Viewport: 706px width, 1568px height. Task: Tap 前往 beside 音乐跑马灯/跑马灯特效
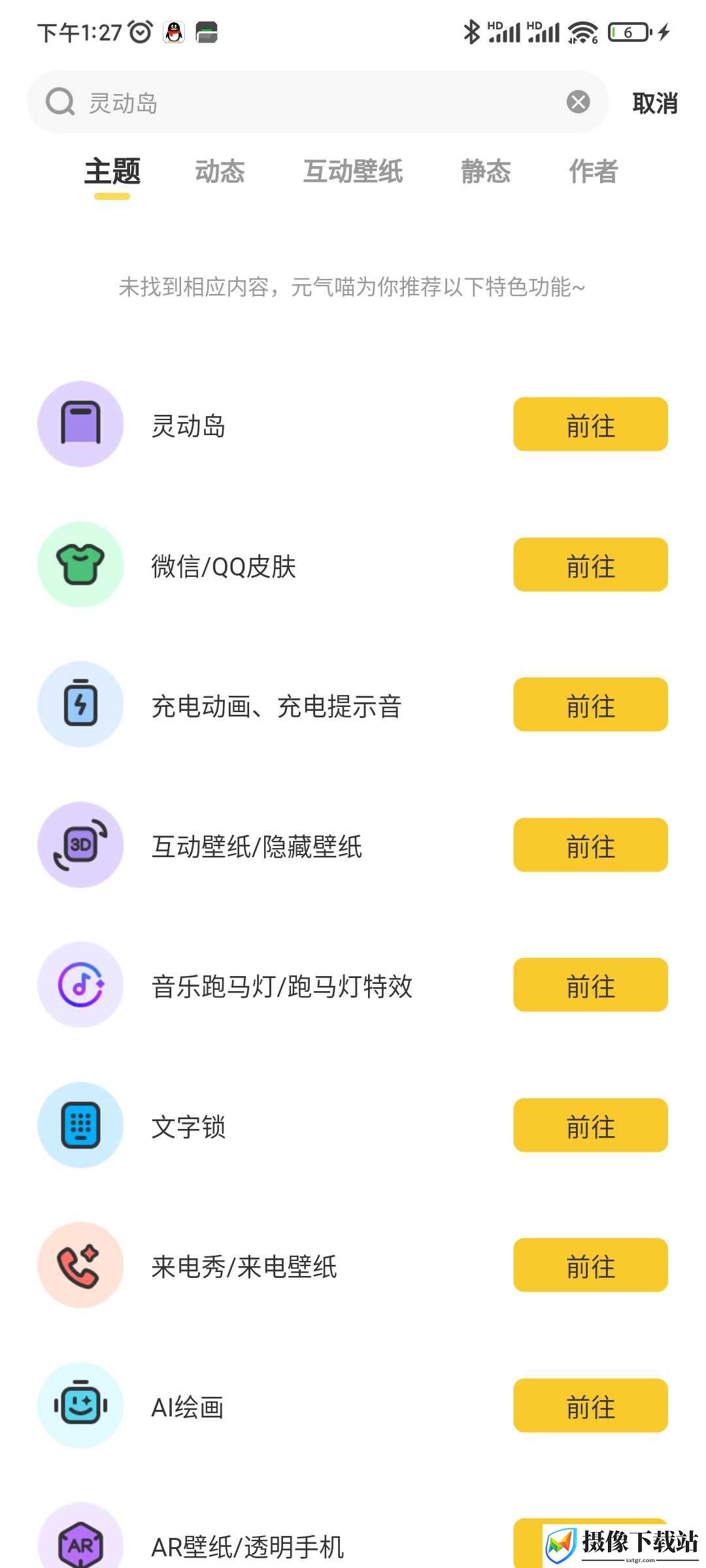(590, 985)
